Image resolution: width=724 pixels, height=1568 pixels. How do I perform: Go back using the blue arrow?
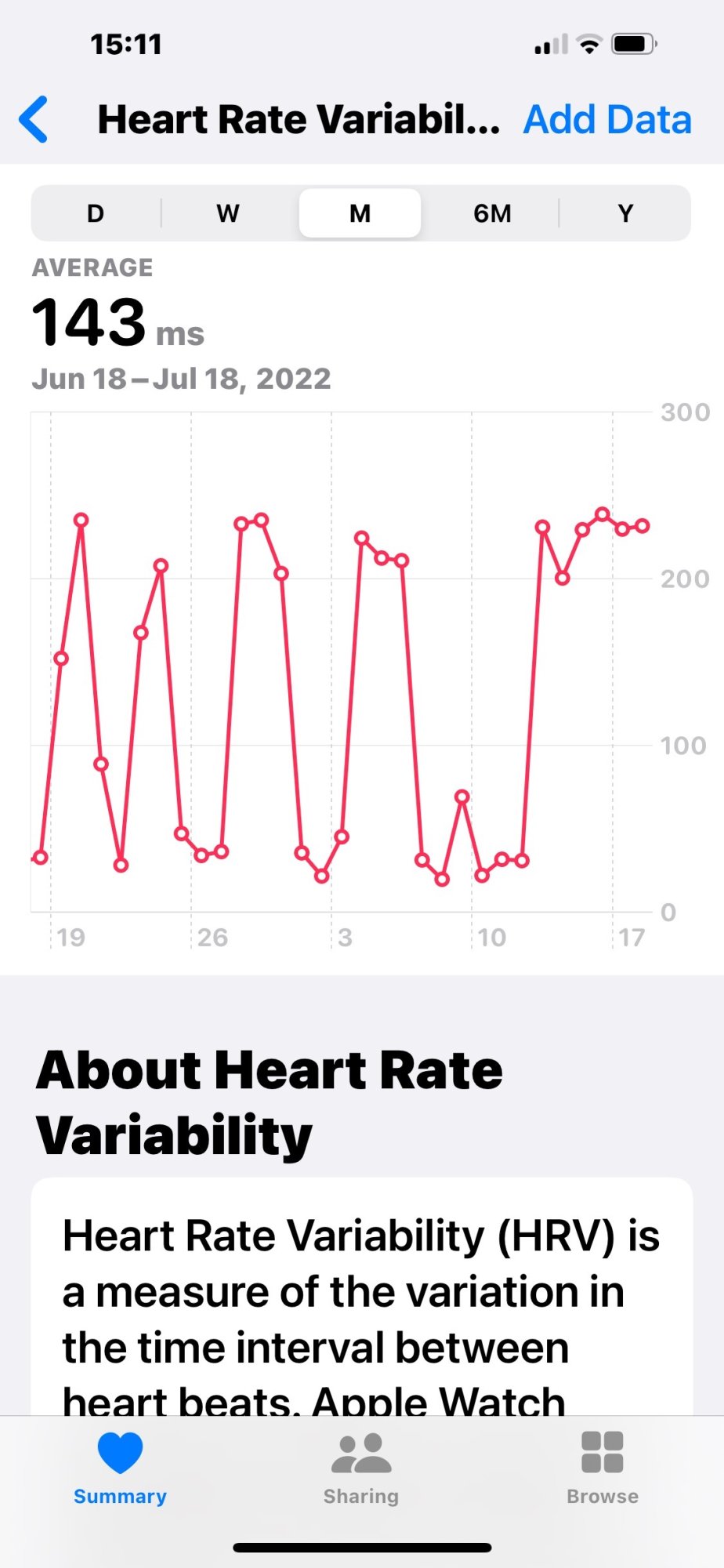34,120
